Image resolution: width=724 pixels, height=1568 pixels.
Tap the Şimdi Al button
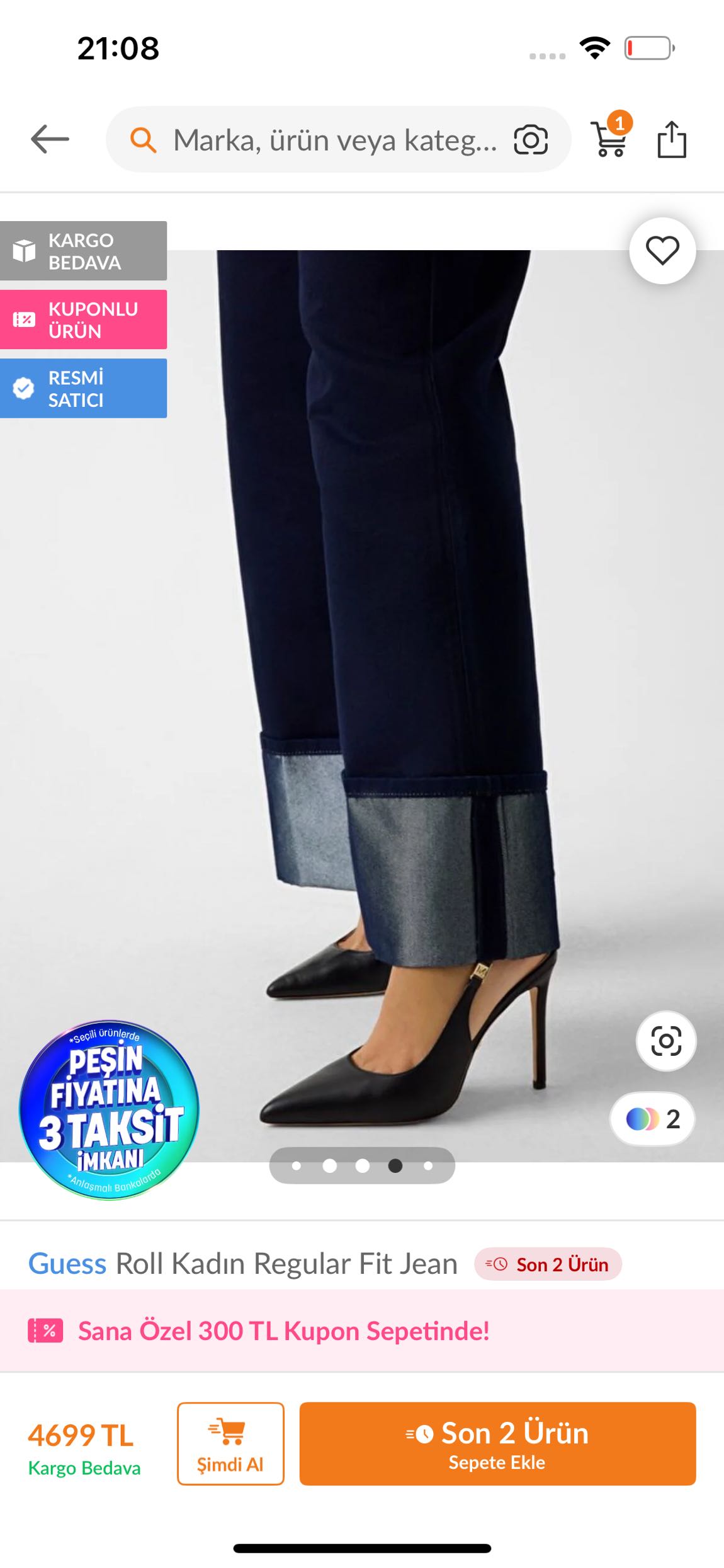(x=230, y=1444)
